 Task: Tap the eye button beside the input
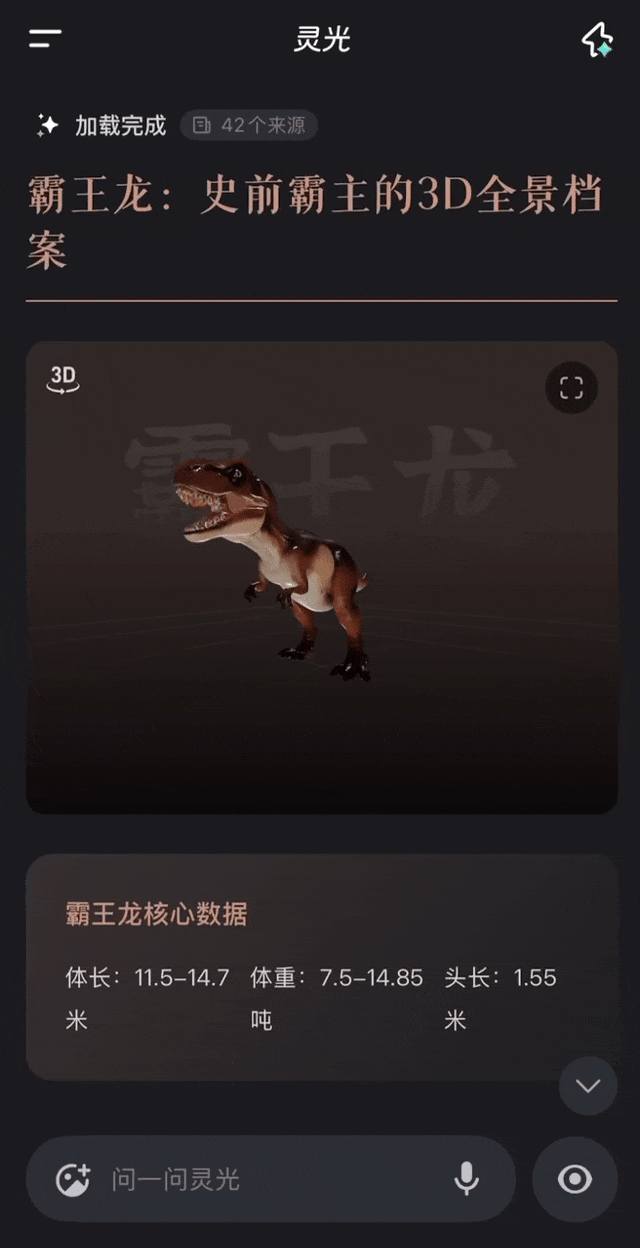575,1179
